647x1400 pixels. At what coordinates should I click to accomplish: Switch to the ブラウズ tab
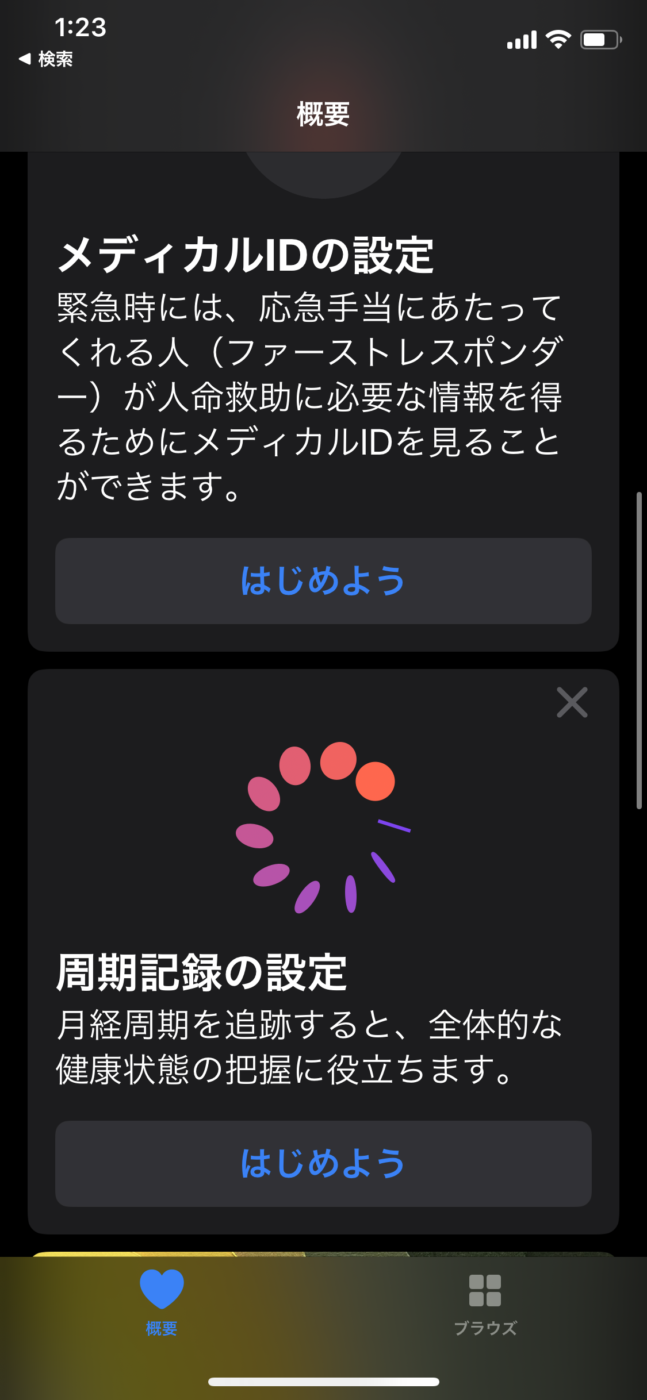tap(485, 1303)
